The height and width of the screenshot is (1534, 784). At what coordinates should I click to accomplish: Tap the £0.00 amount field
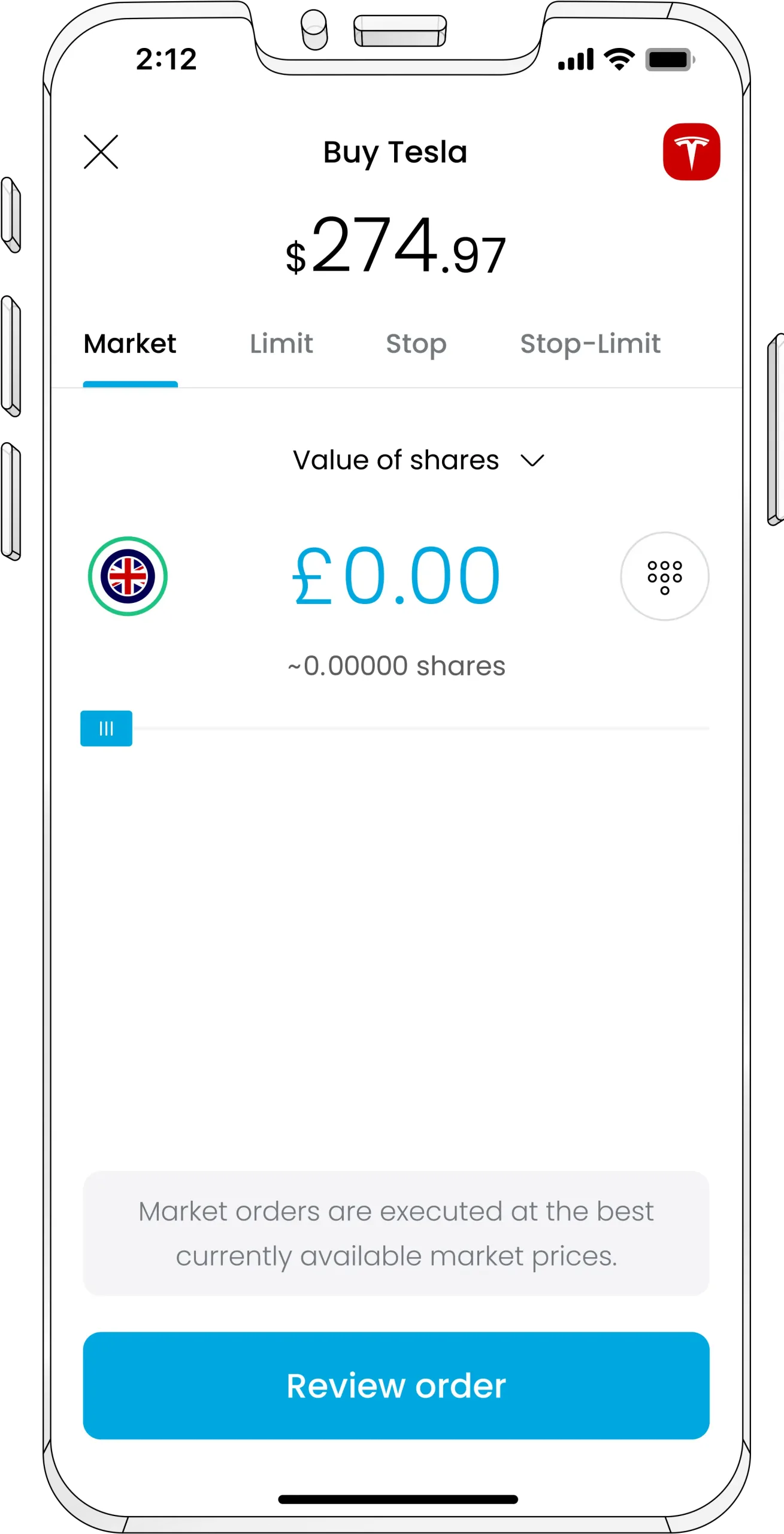point(396,576)
